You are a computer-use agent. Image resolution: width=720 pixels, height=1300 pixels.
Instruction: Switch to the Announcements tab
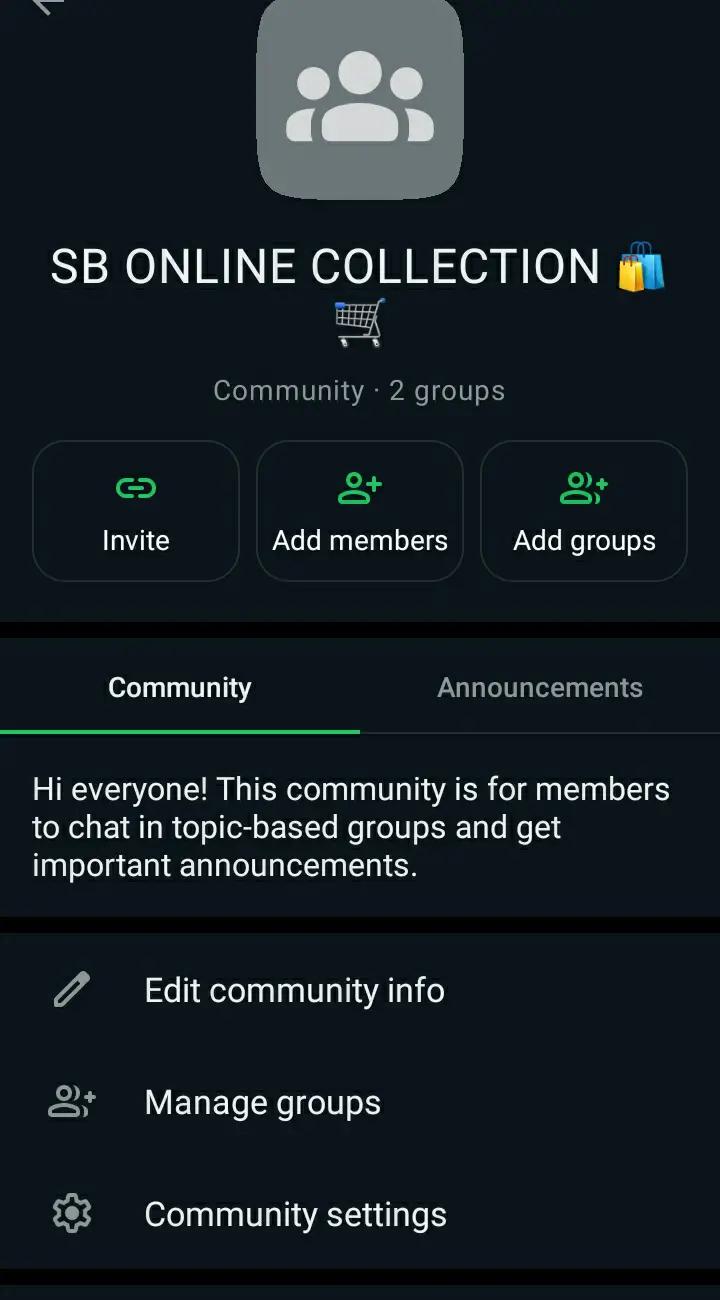click(x=540, y=688)
